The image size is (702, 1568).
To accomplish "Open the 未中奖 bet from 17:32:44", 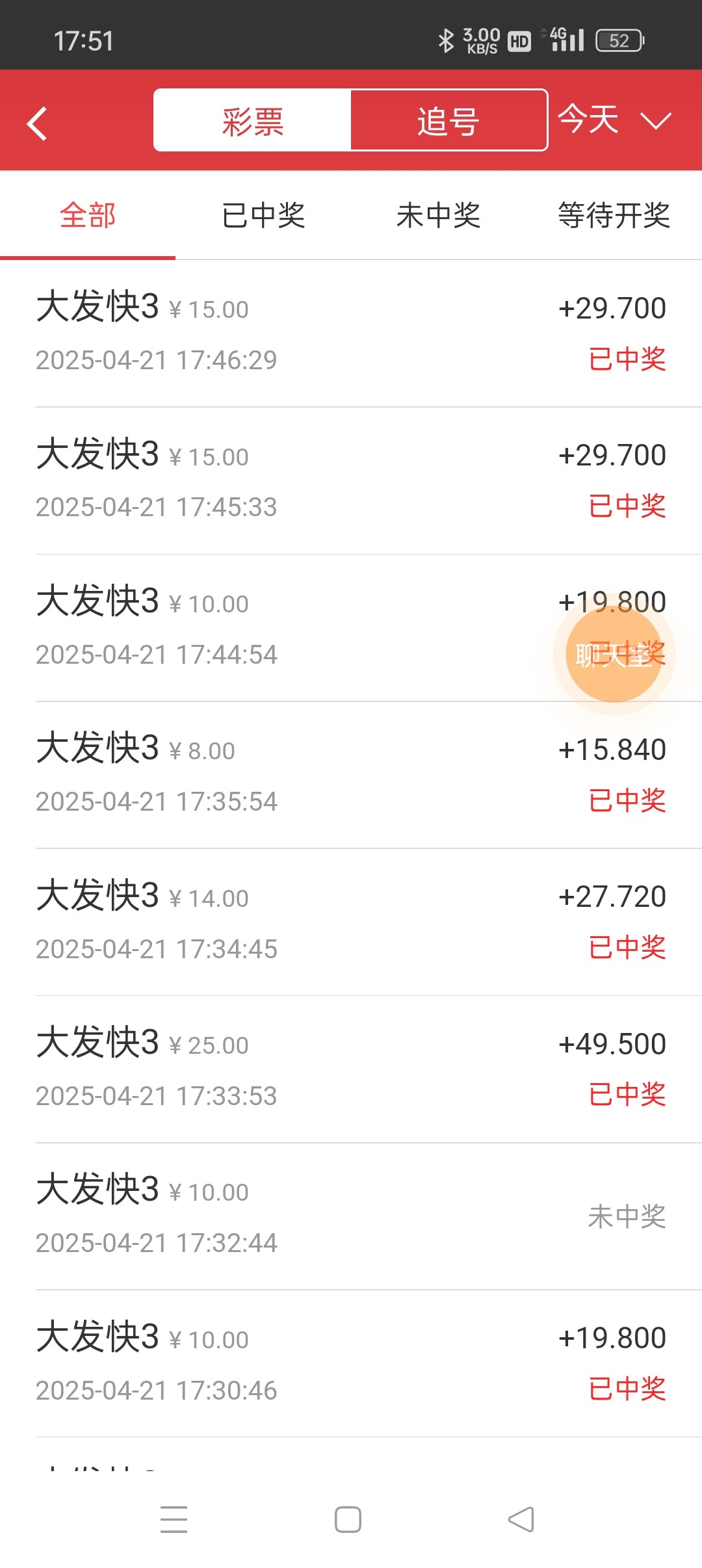I will coord(351,1216).
